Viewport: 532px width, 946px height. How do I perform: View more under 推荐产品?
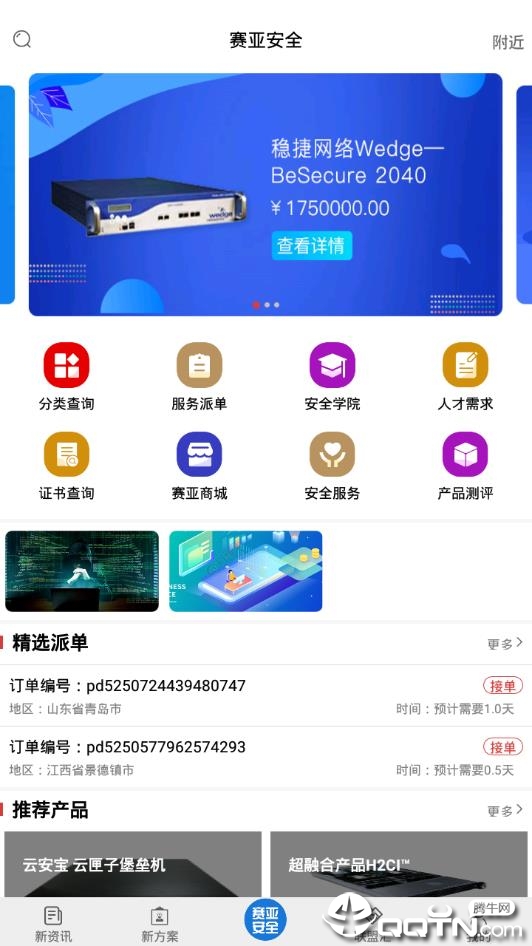tap(505, 810)
